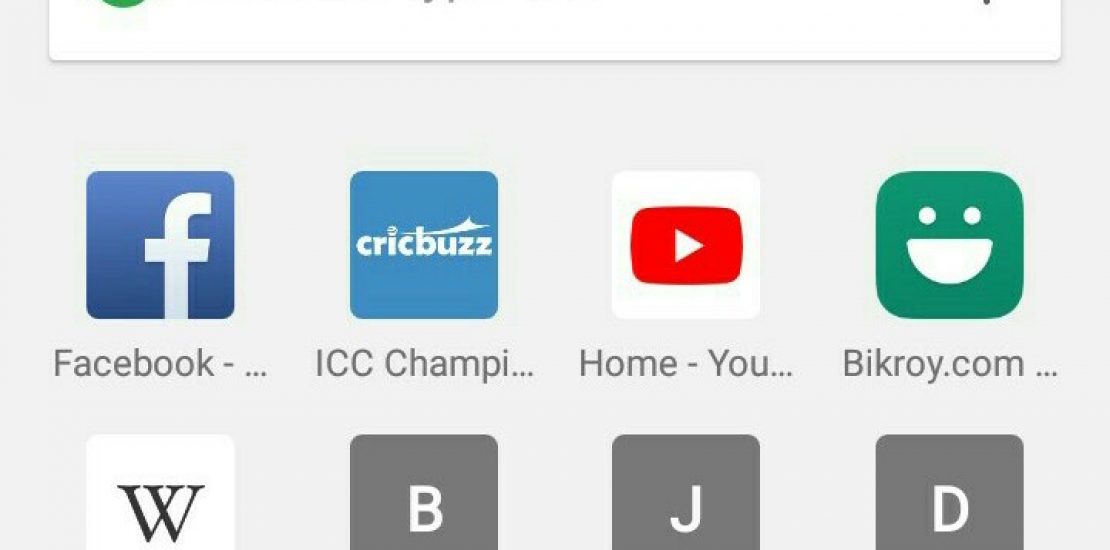
Task: Open the Bikroy.com shortcut tile
Action: click(950, 245)
